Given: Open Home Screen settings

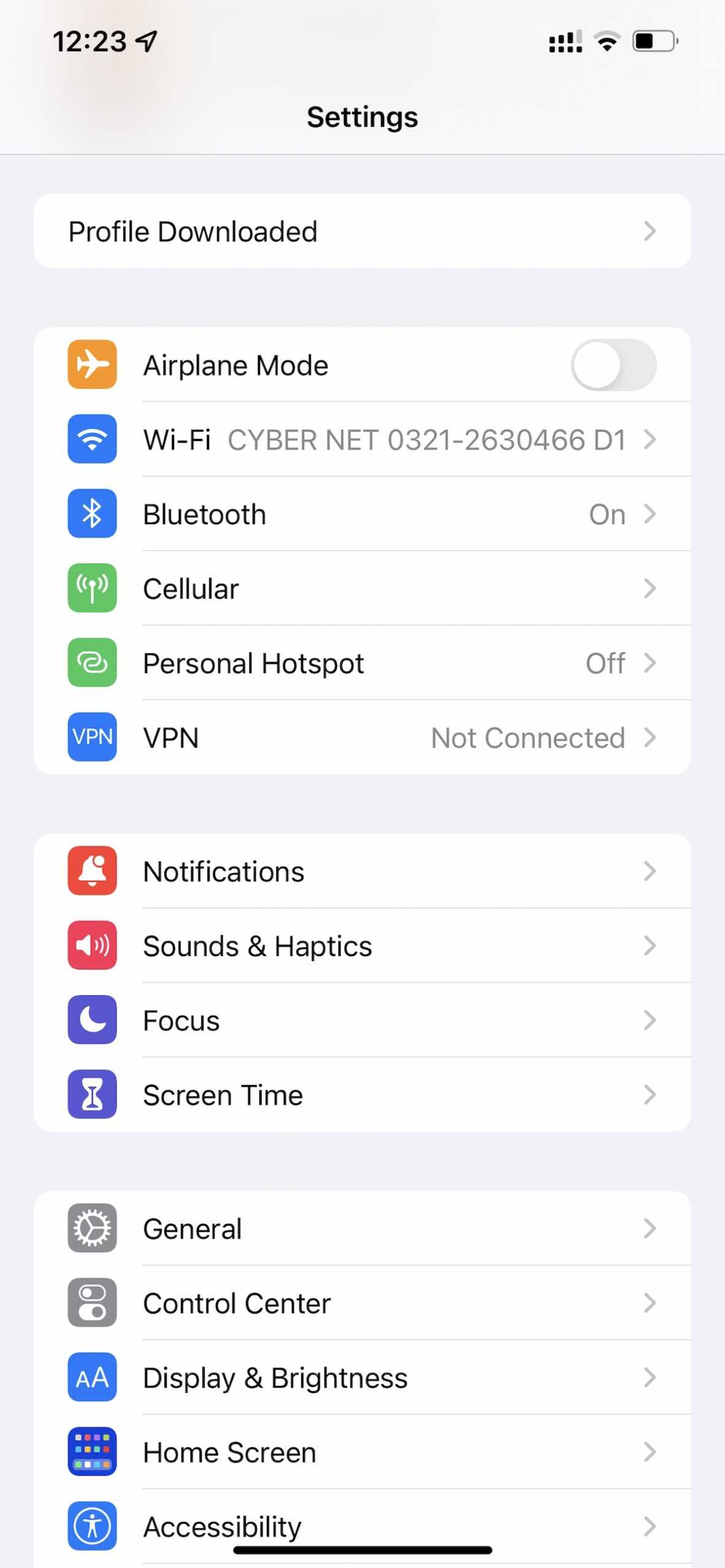Looking at the screenshot, I should tap(362, 1452).
